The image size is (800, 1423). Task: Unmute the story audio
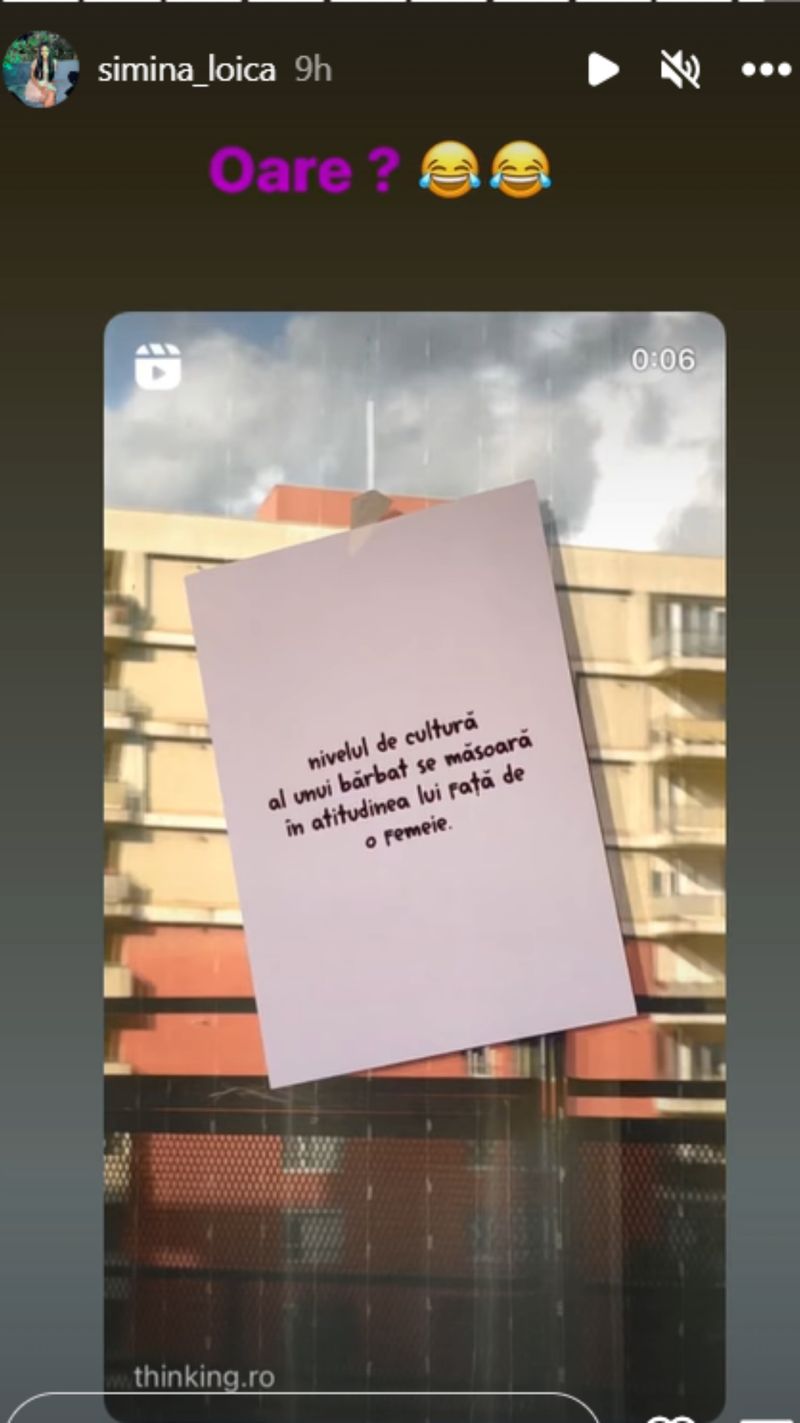pos(680,69)
